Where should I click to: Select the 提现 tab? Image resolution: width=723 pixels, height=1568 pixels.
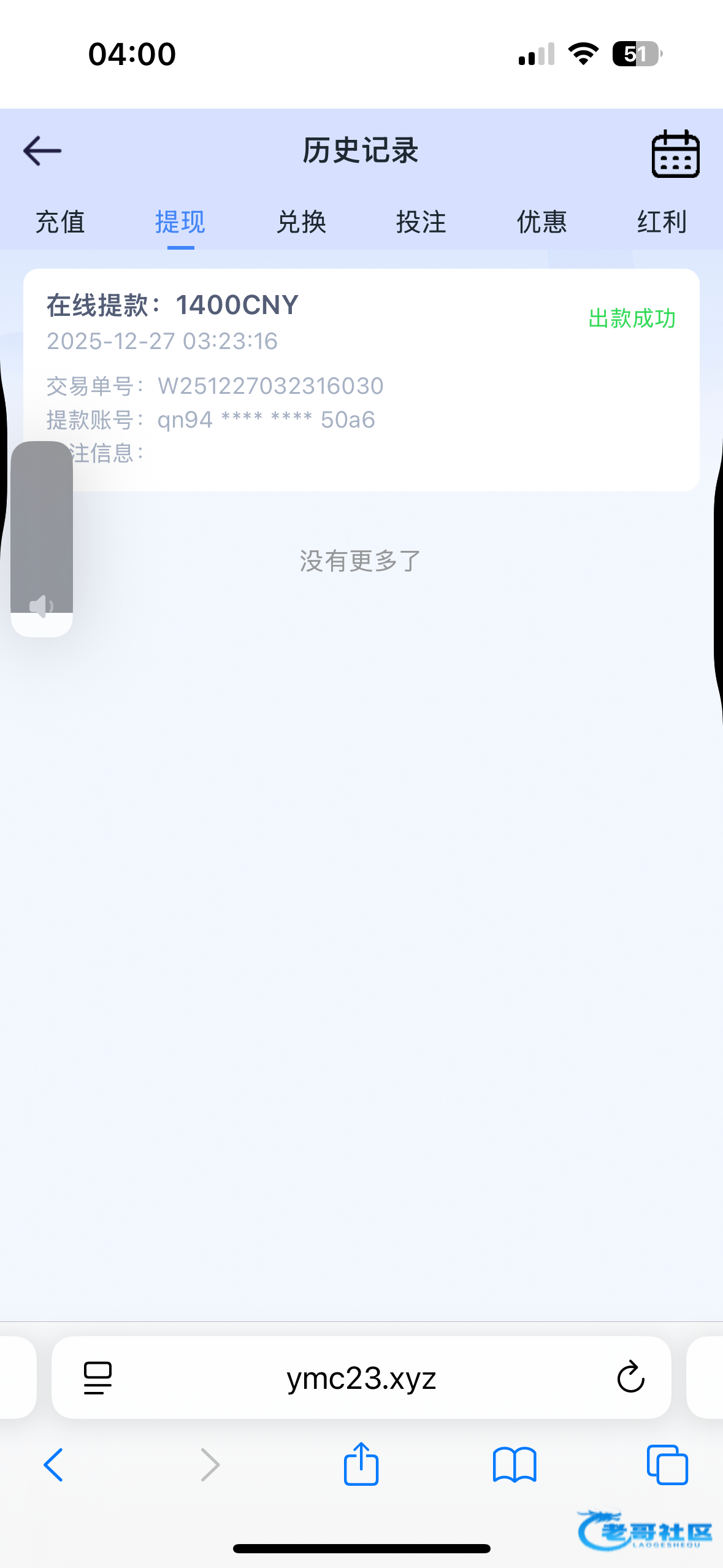180,222
